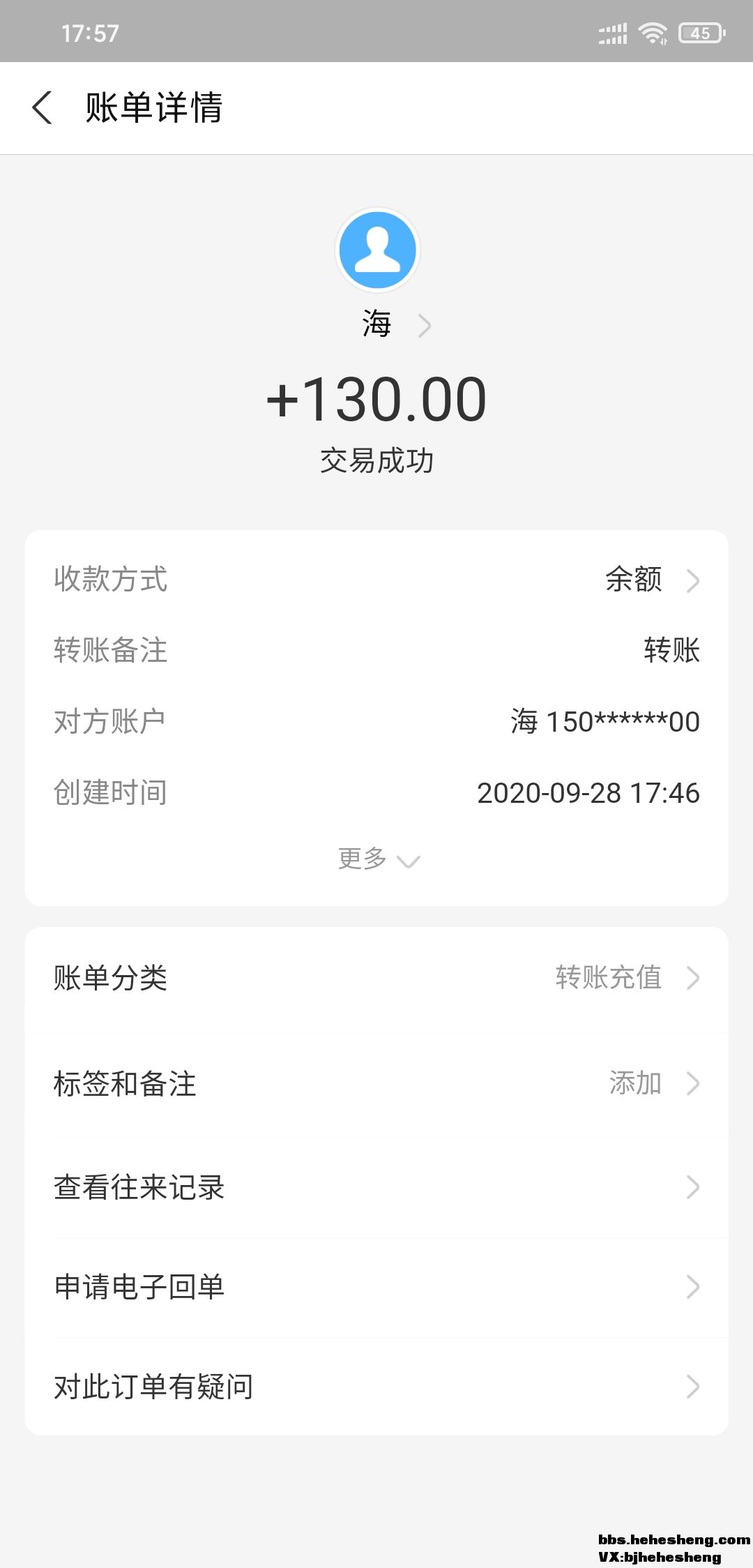Image resolution: width=753 pixels, height=1568 pixels.
Task: Open 收款方式 余额 details
Action: (x=651, y=580)
